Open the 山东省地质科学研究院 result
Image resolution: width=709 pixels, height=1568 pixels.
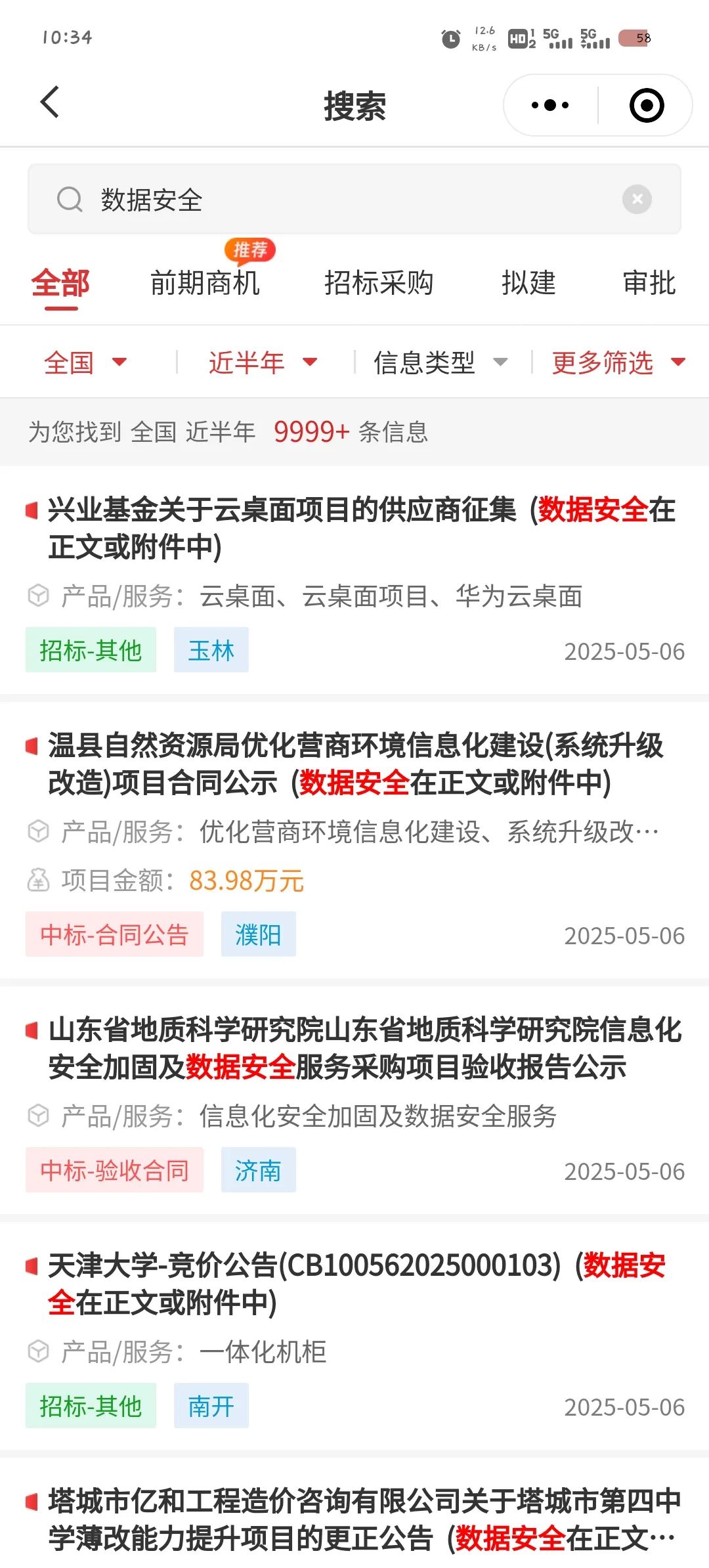pyautogui.click(x=364, y=1048)
